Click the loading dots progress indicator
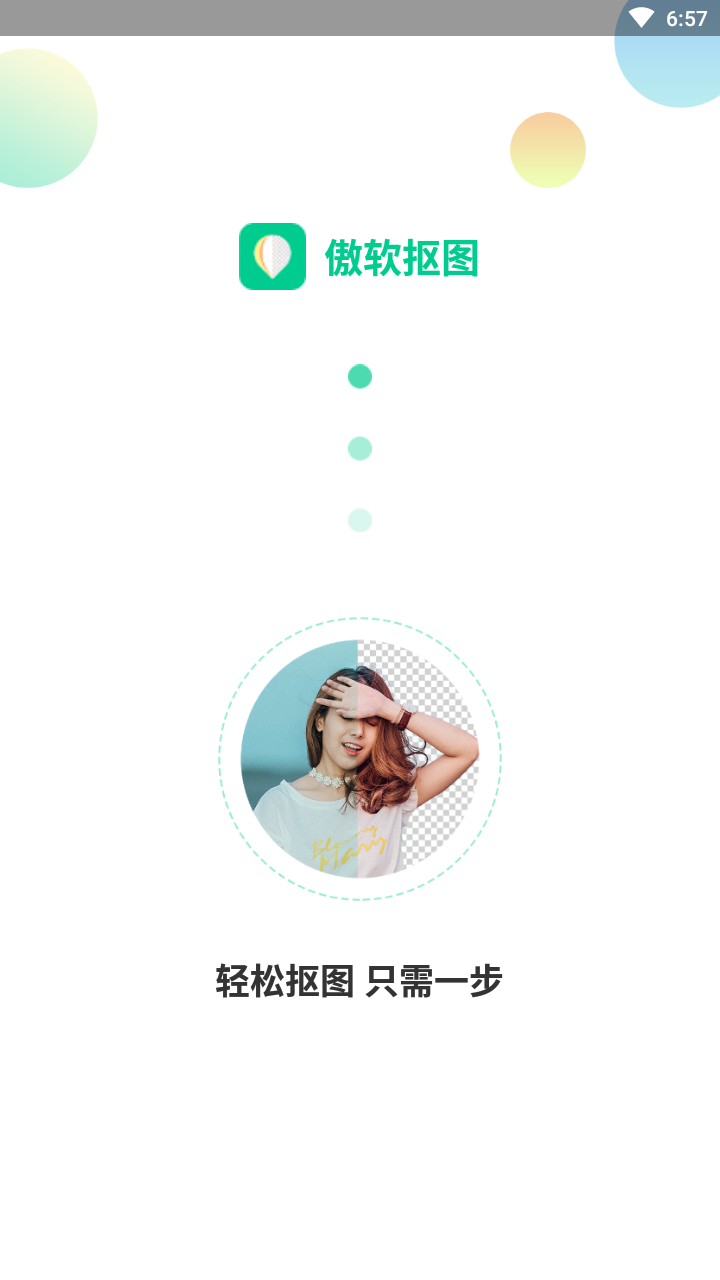The height and width of the screenshot is (1280, 720). tap(360, 449)
